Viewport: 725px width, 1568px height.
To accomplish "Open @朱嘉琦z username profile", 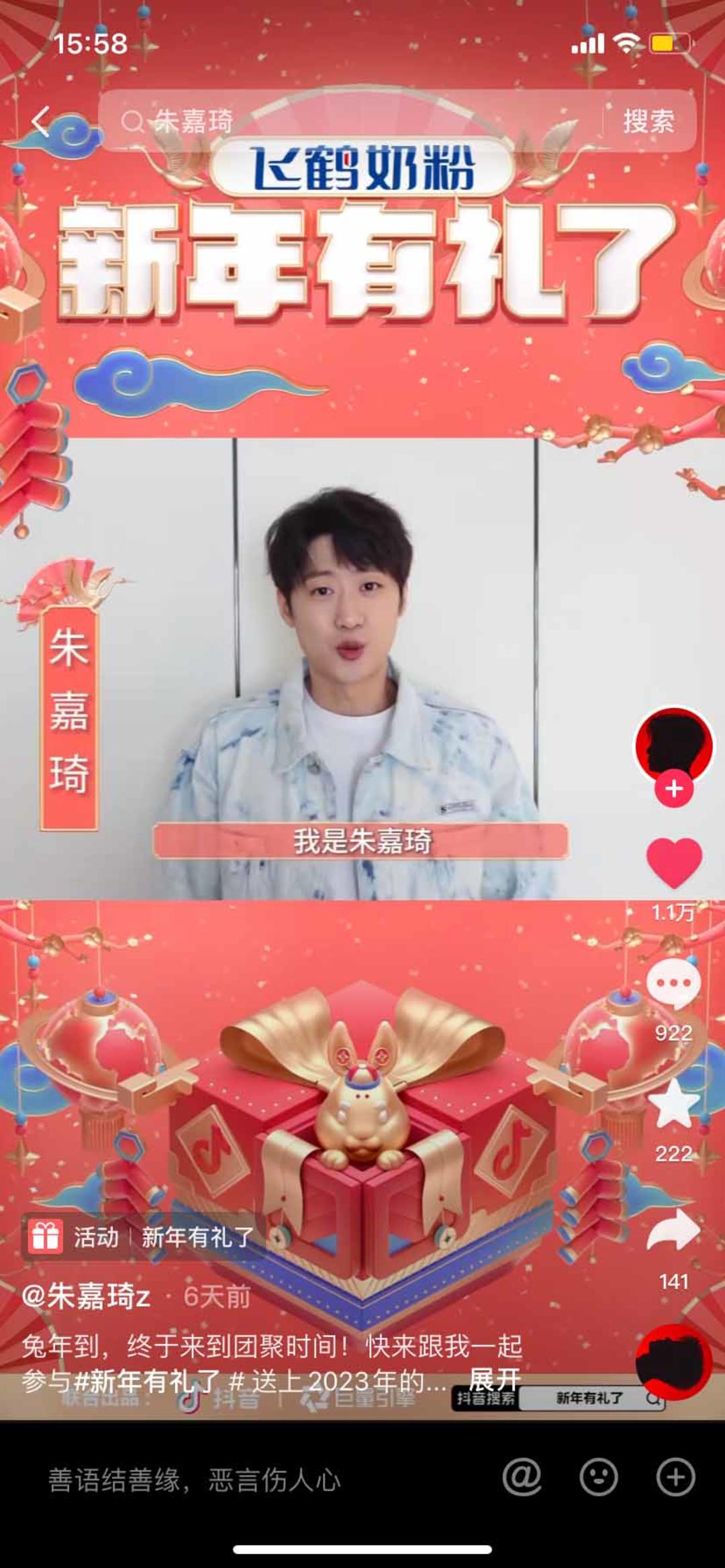I will click(86, 1296).
